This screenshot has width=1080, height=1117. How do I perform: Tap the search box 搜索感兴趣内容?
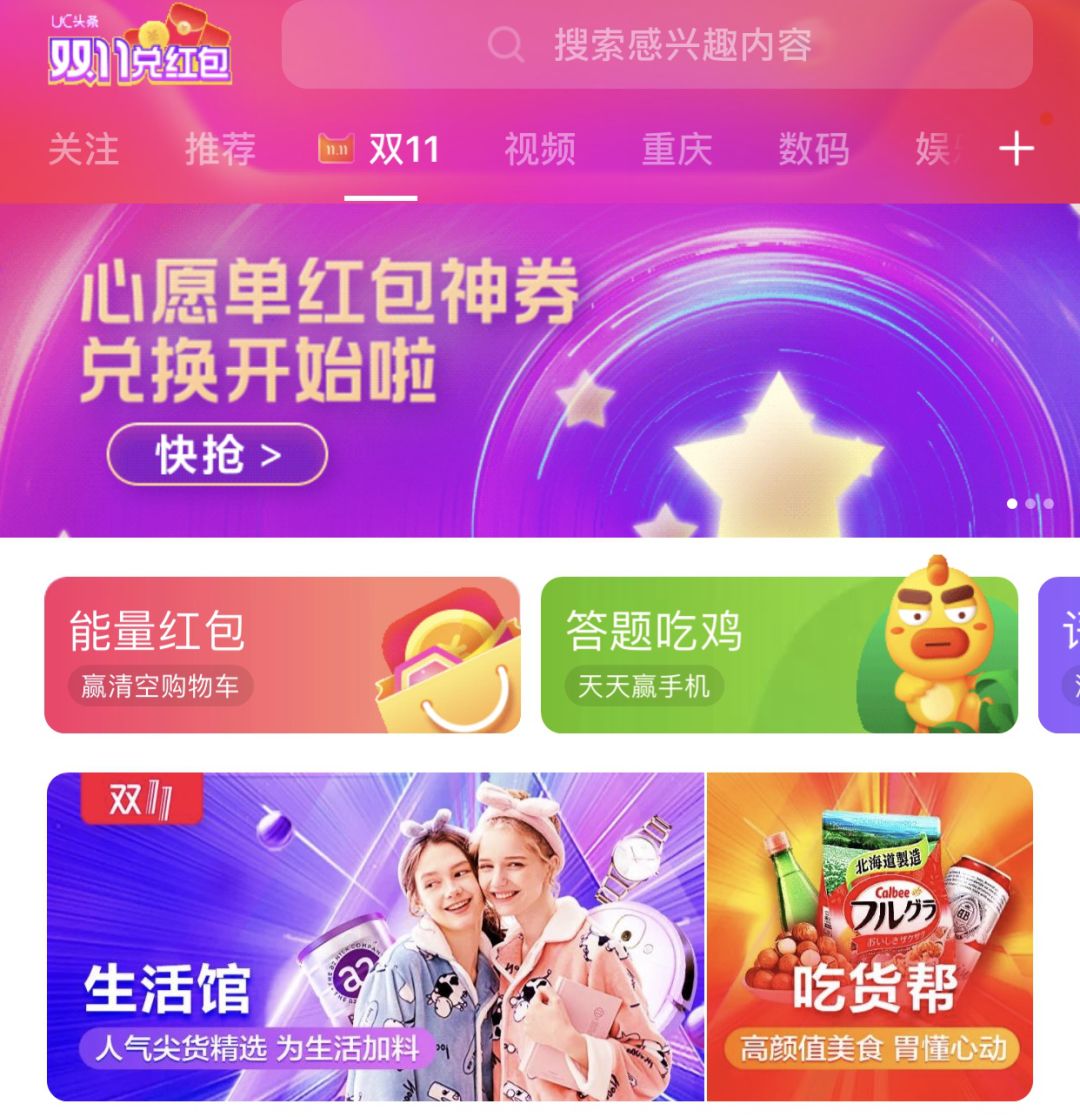coord(656,45)
